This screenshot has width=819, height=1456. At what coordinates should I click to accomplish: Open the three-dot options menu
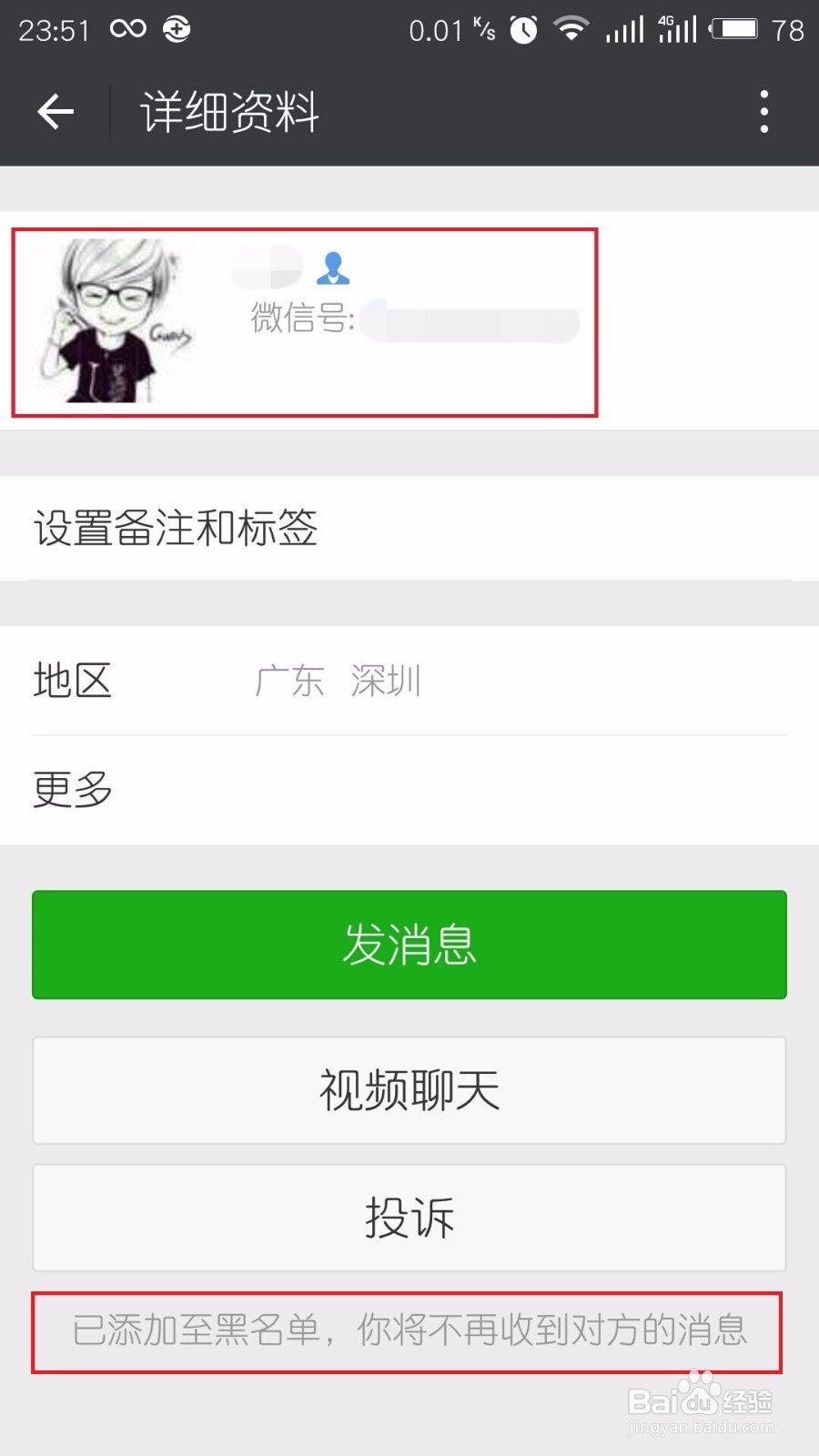coord(764,111)
